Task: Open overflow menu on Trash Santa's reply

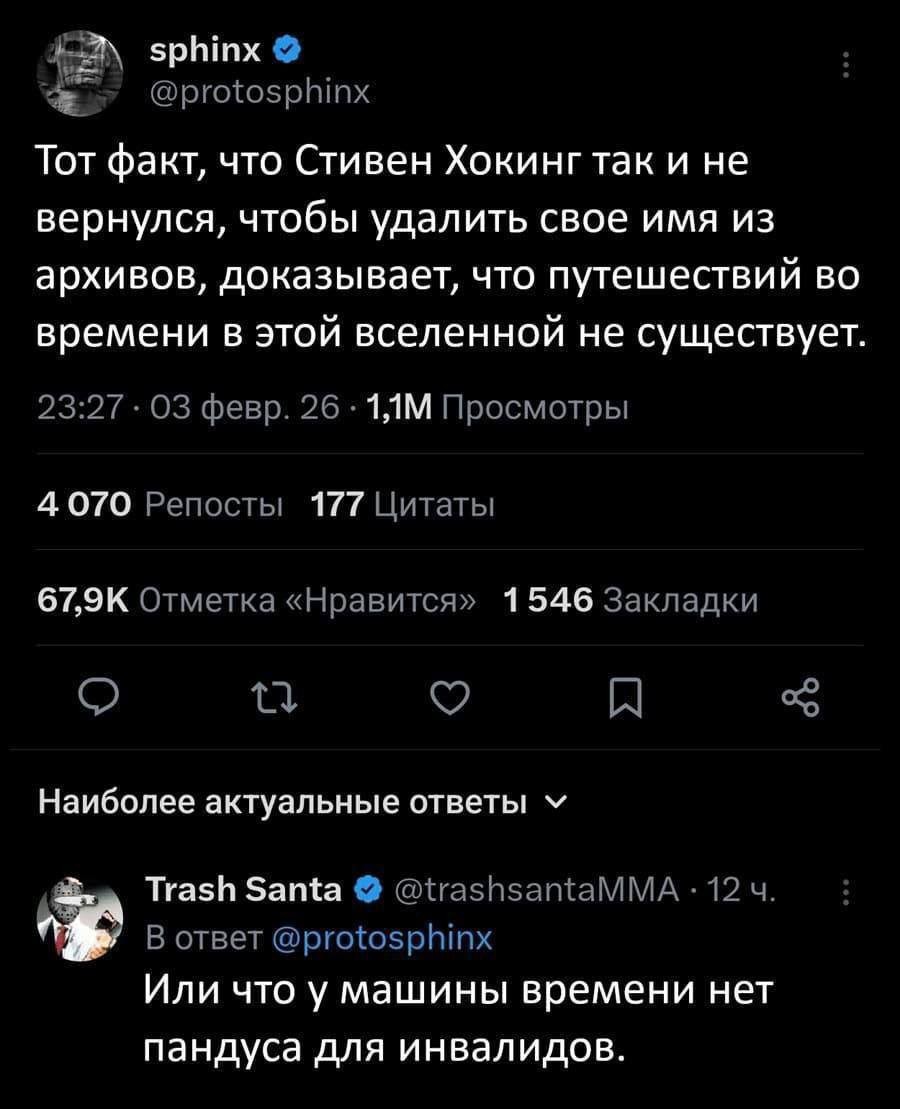Action: coord(847,889)
